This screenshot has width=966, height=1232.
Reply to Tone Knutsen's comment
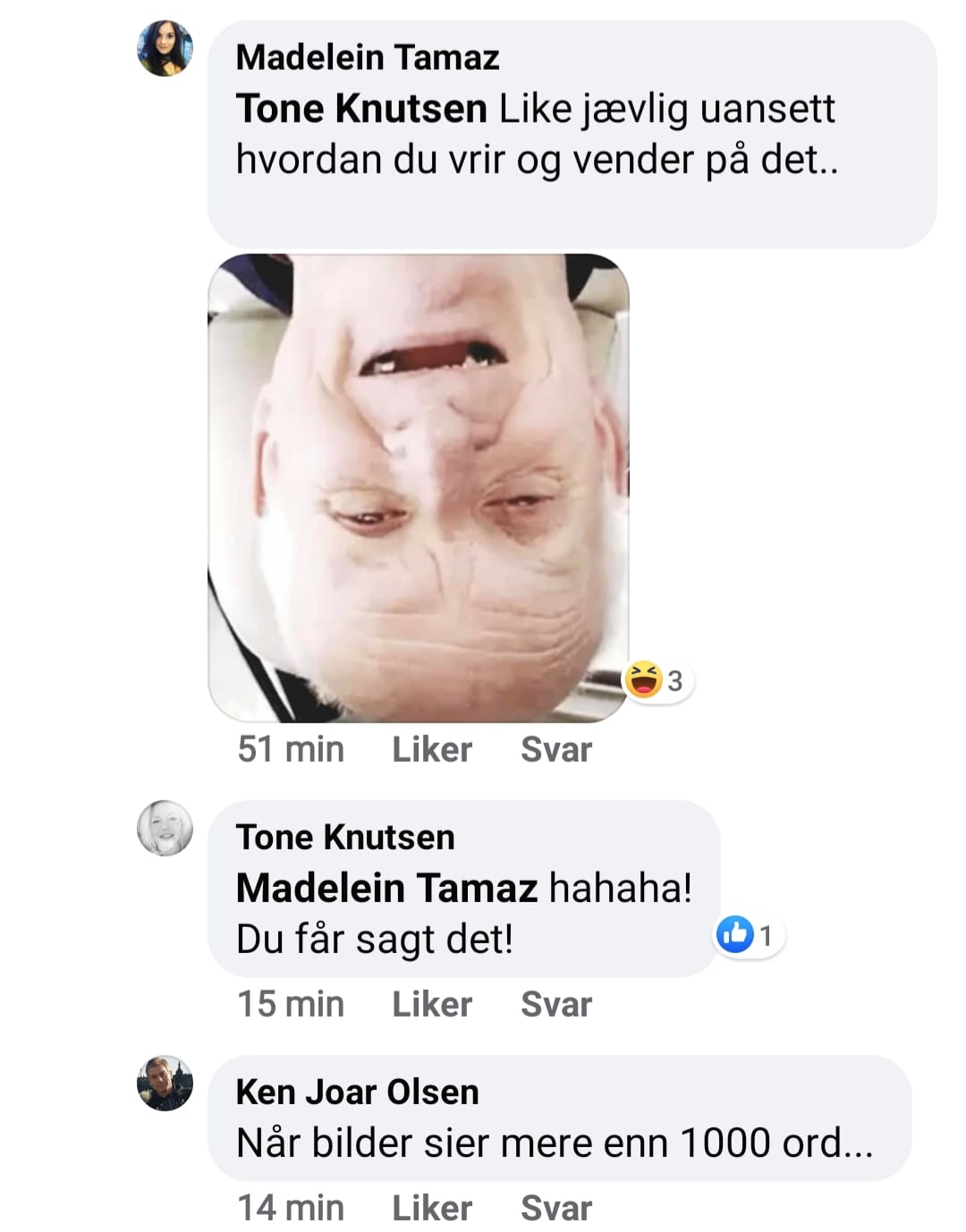555,1004
